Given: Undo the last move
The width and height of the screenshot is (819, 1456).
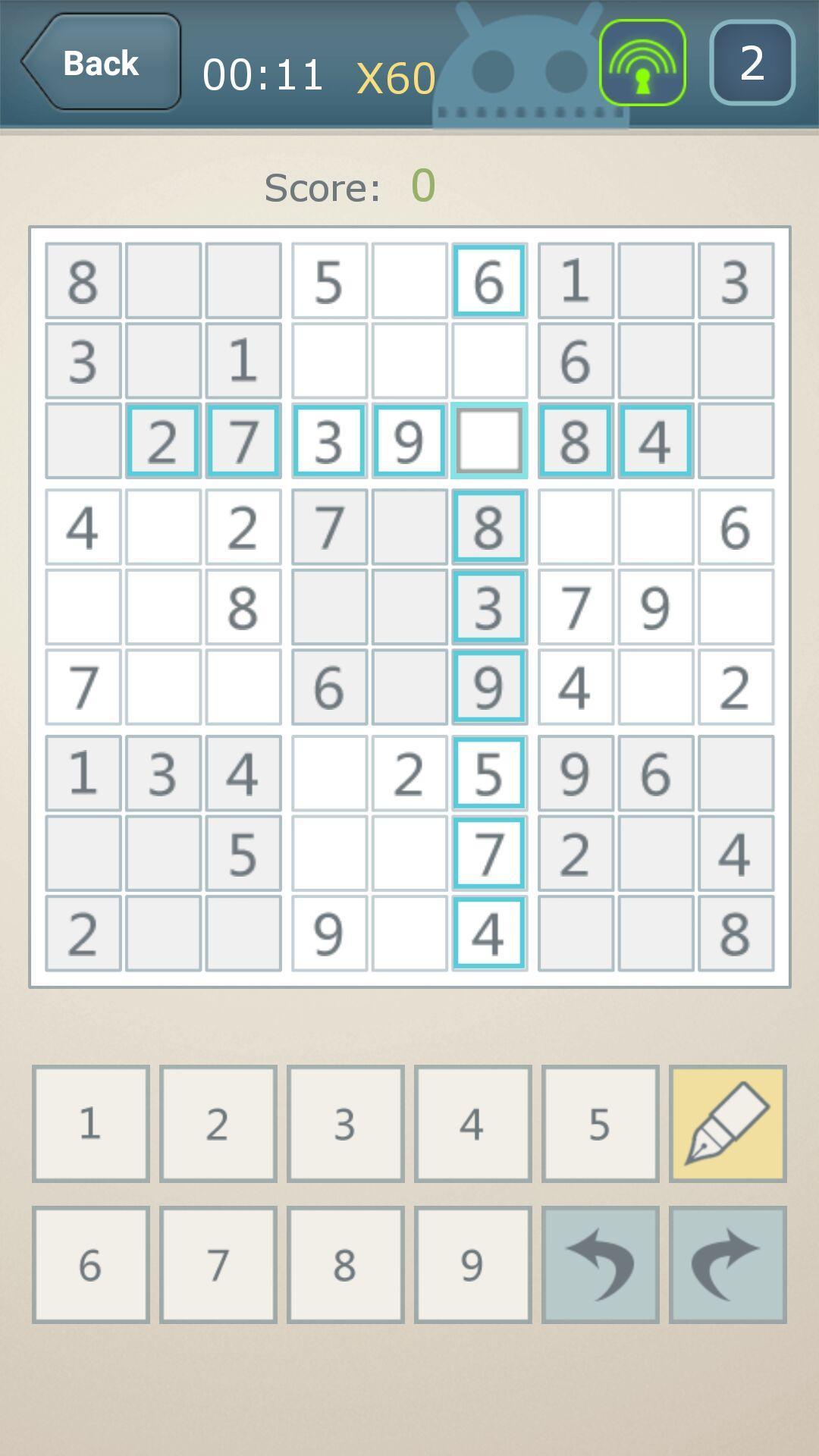Looking at the screenshot, I should pyautogui.click(x=600, y=1263).
